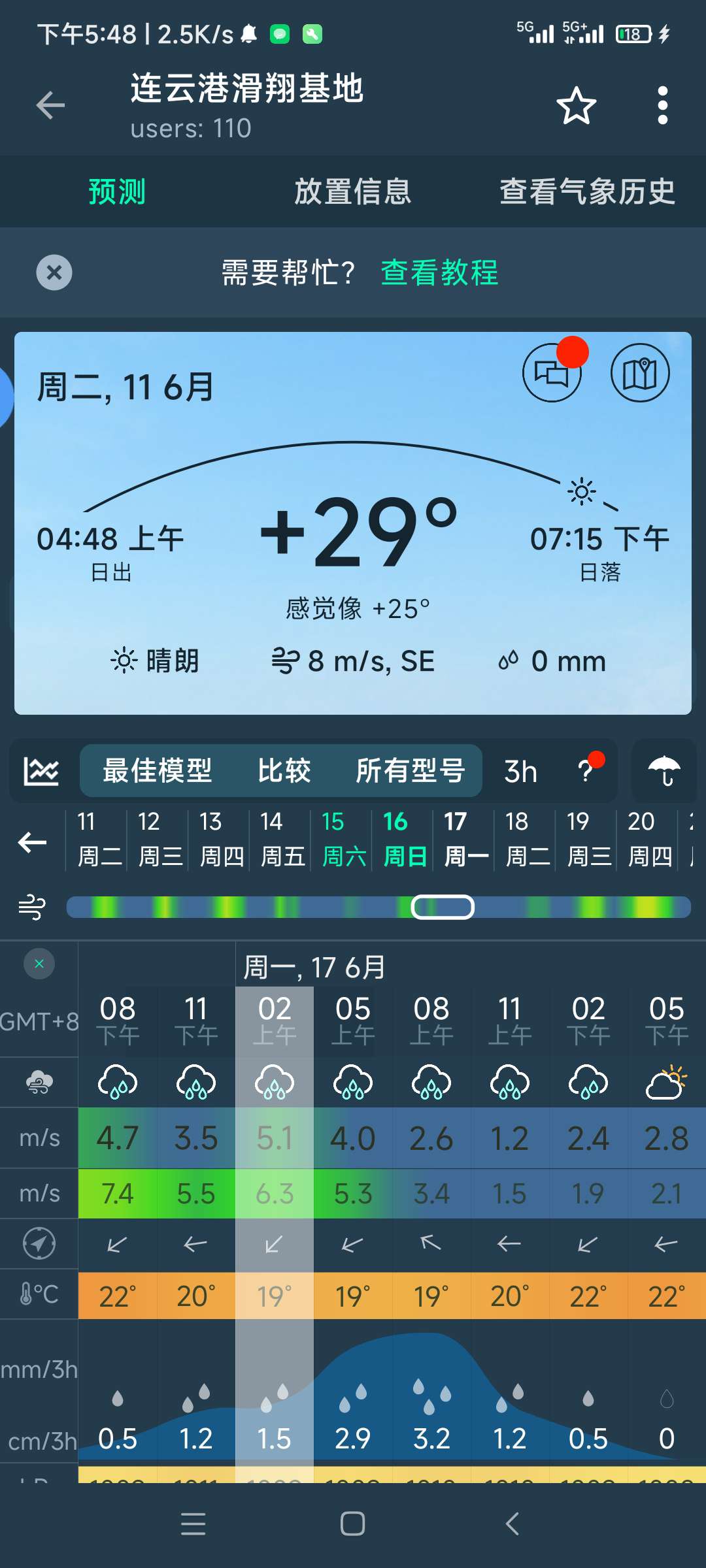Open the map view icon
The width and height of the screenshot is (706, 1568).
coord(640,373)
